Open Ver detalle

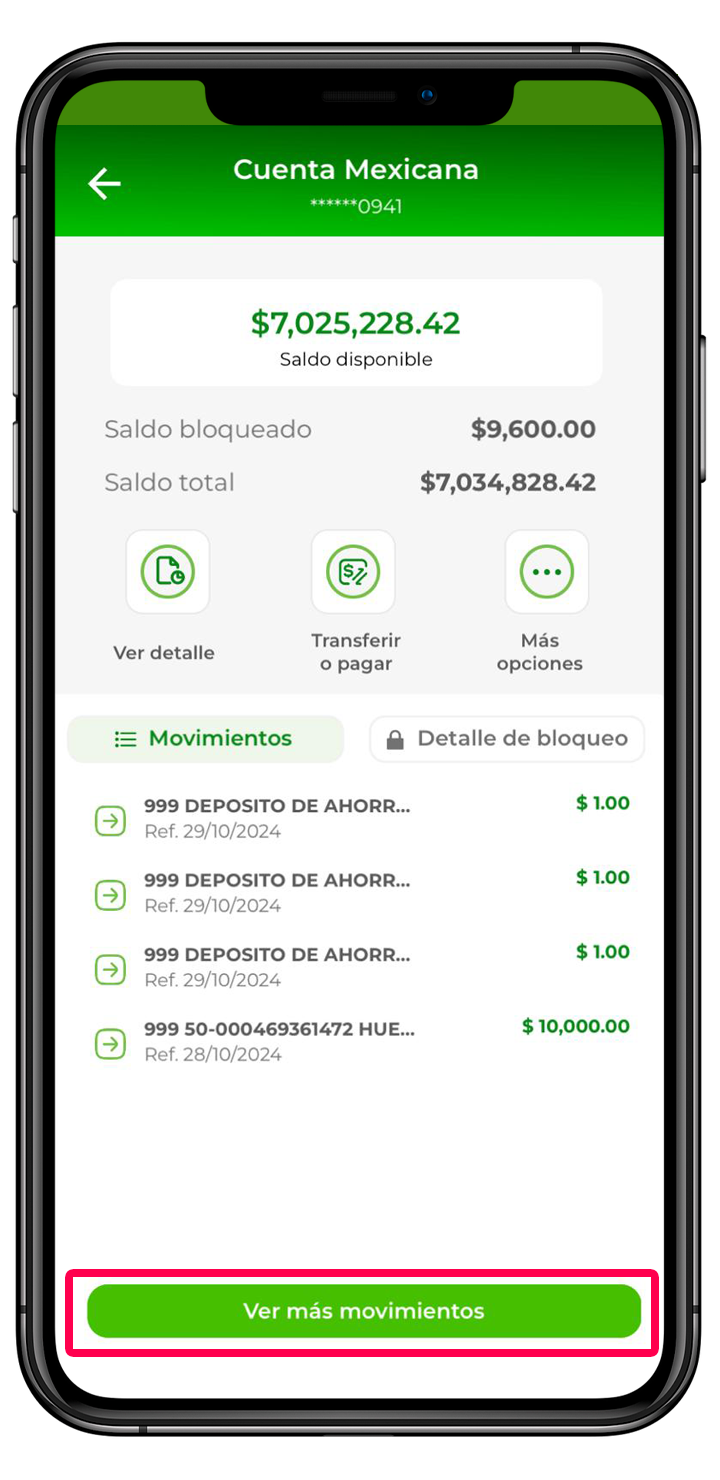click(168, 572)
